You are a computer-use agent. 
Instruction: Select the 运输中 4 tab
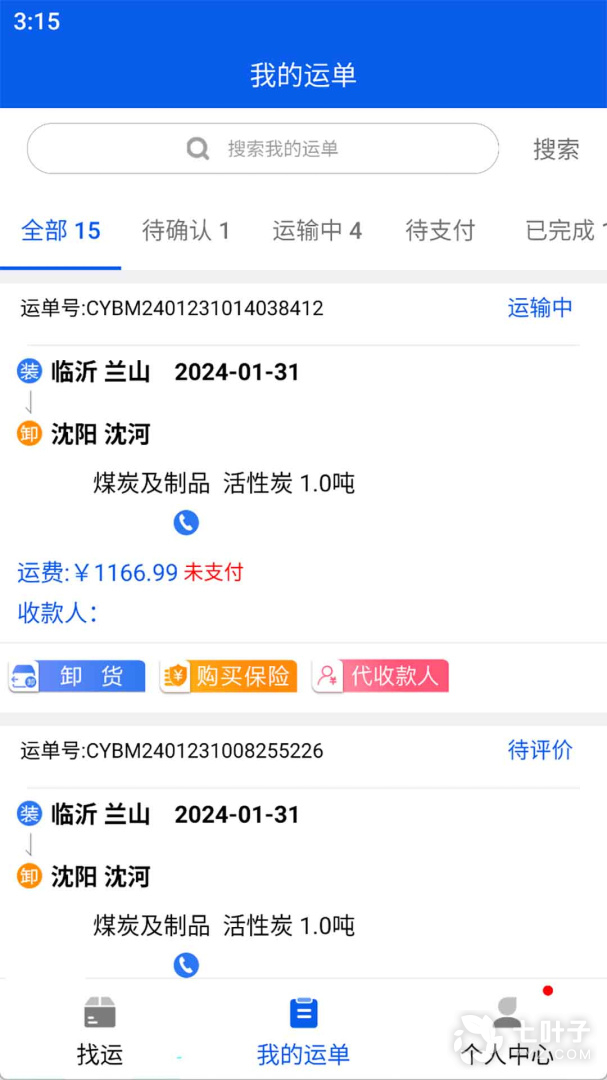pyautogui.click(x=317, y=231)
